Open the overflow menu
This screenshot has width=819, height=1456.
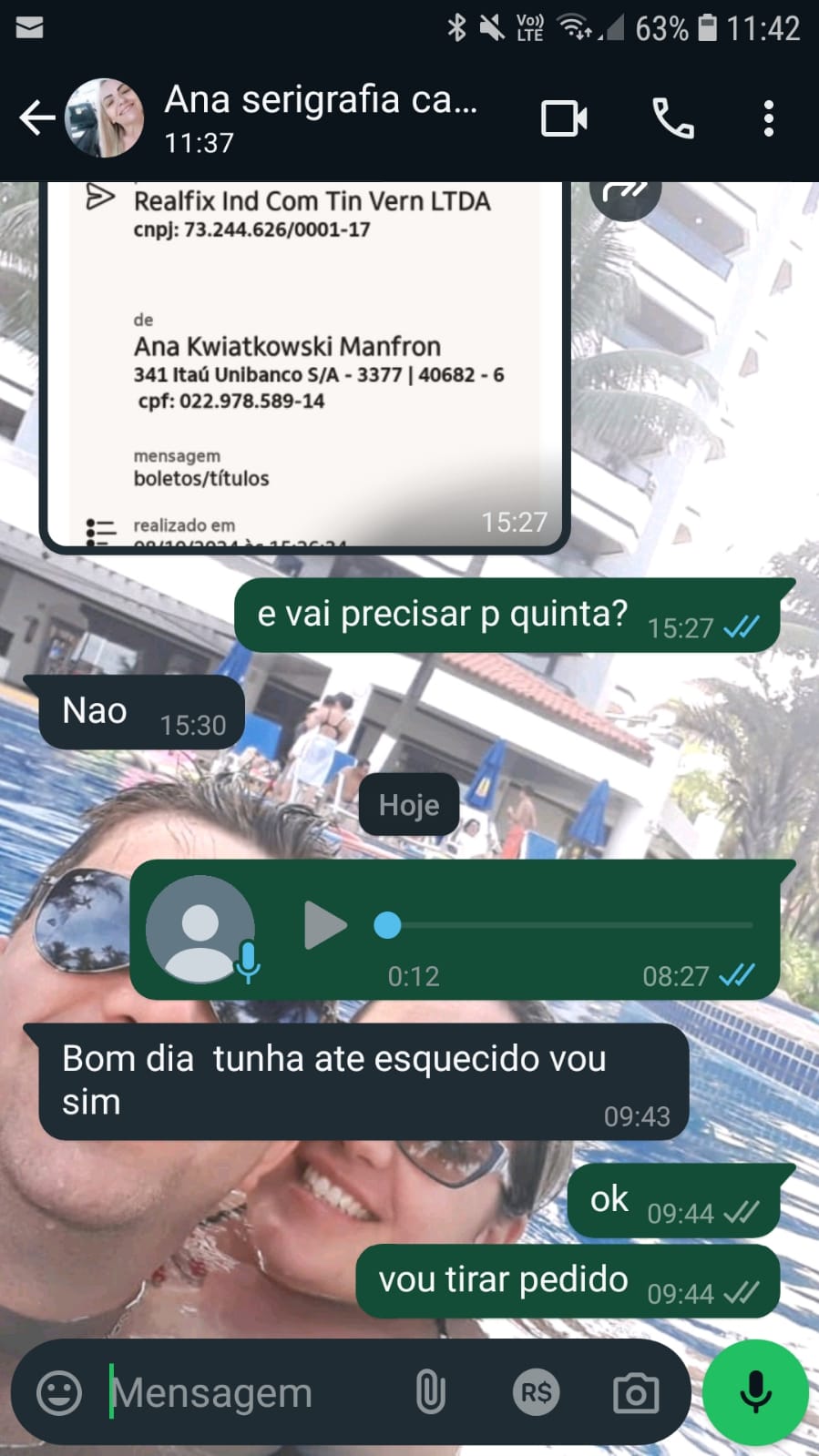[x=768, y=118]
